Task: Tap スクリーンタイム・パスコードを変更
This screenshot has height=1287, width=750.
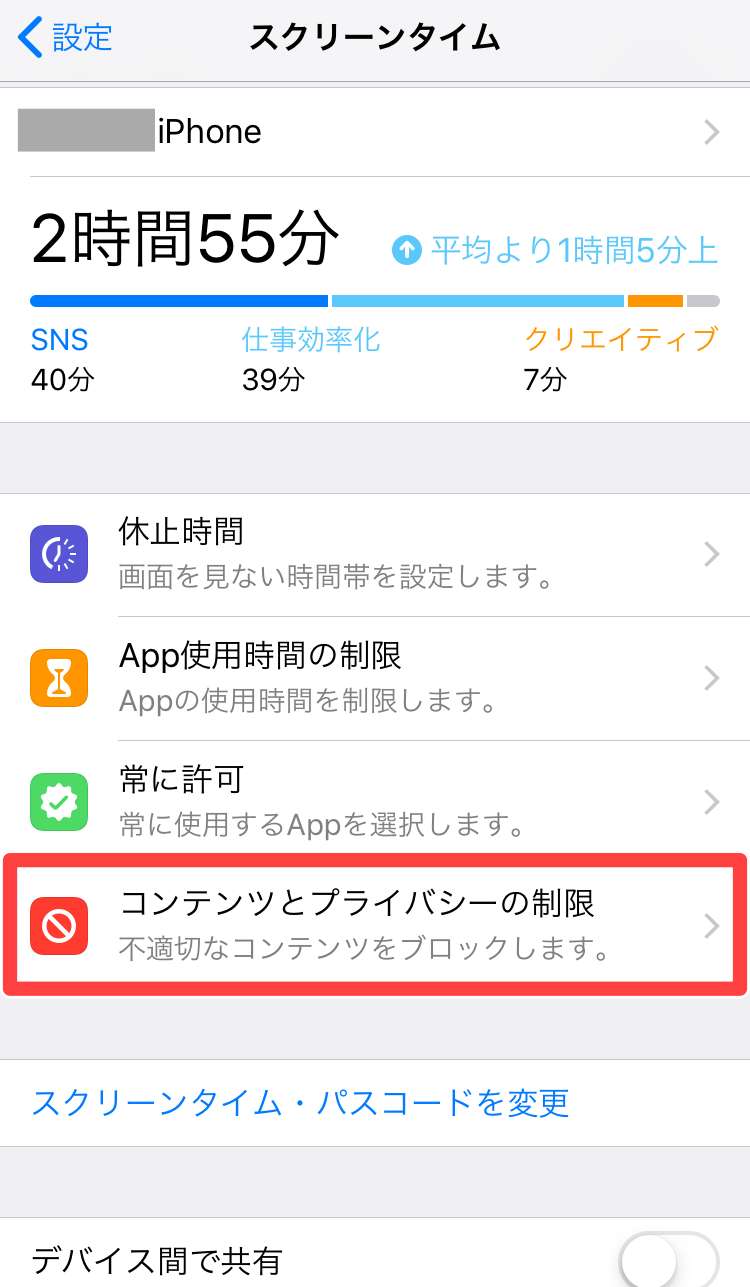Action: pos(300,1103)
